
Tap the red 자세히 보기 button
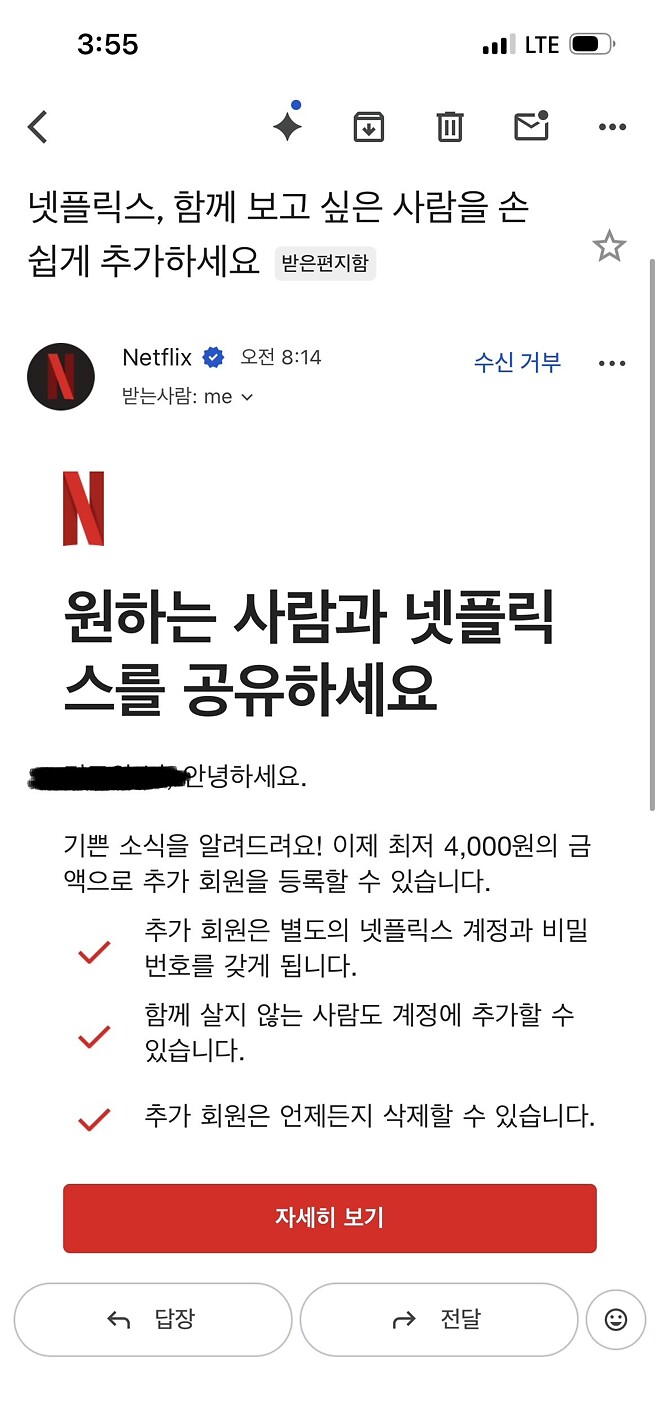(329, 1218)
